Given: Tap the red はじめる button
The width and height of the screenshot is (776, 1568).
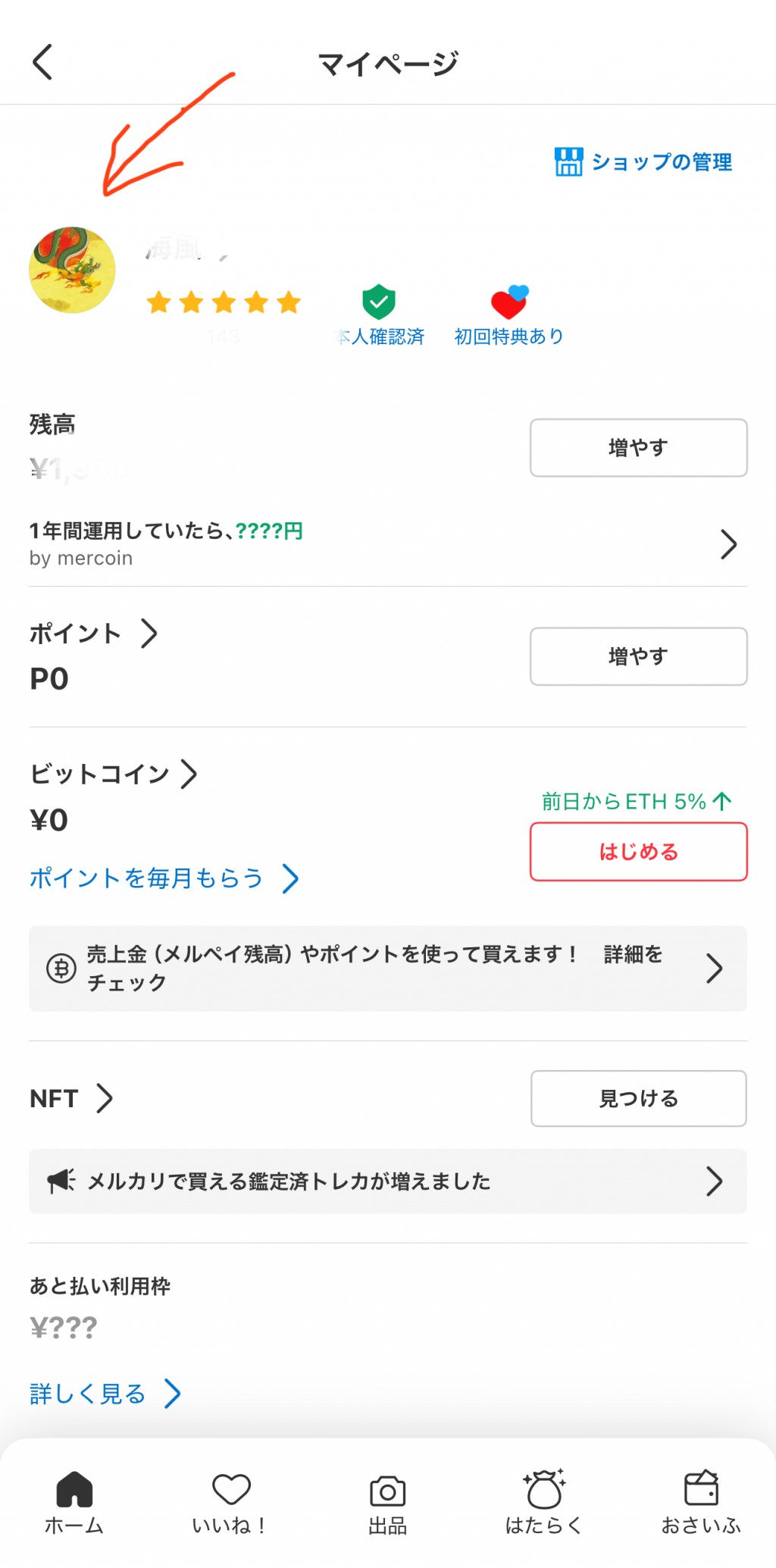Looking at the screenshot, I should [x=638, y=852].
